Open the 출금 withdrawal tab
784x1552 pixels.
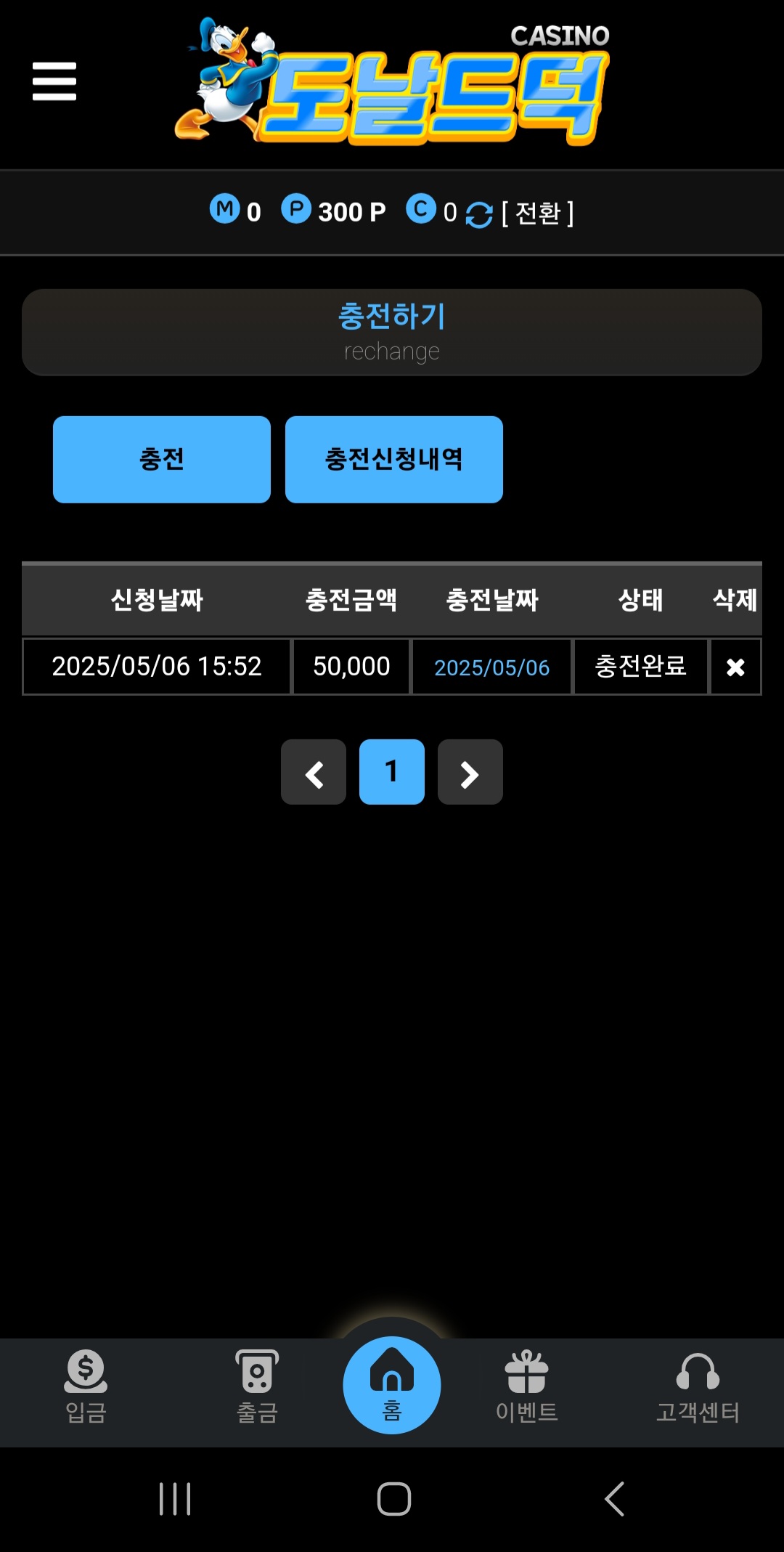pos(257,1386)
